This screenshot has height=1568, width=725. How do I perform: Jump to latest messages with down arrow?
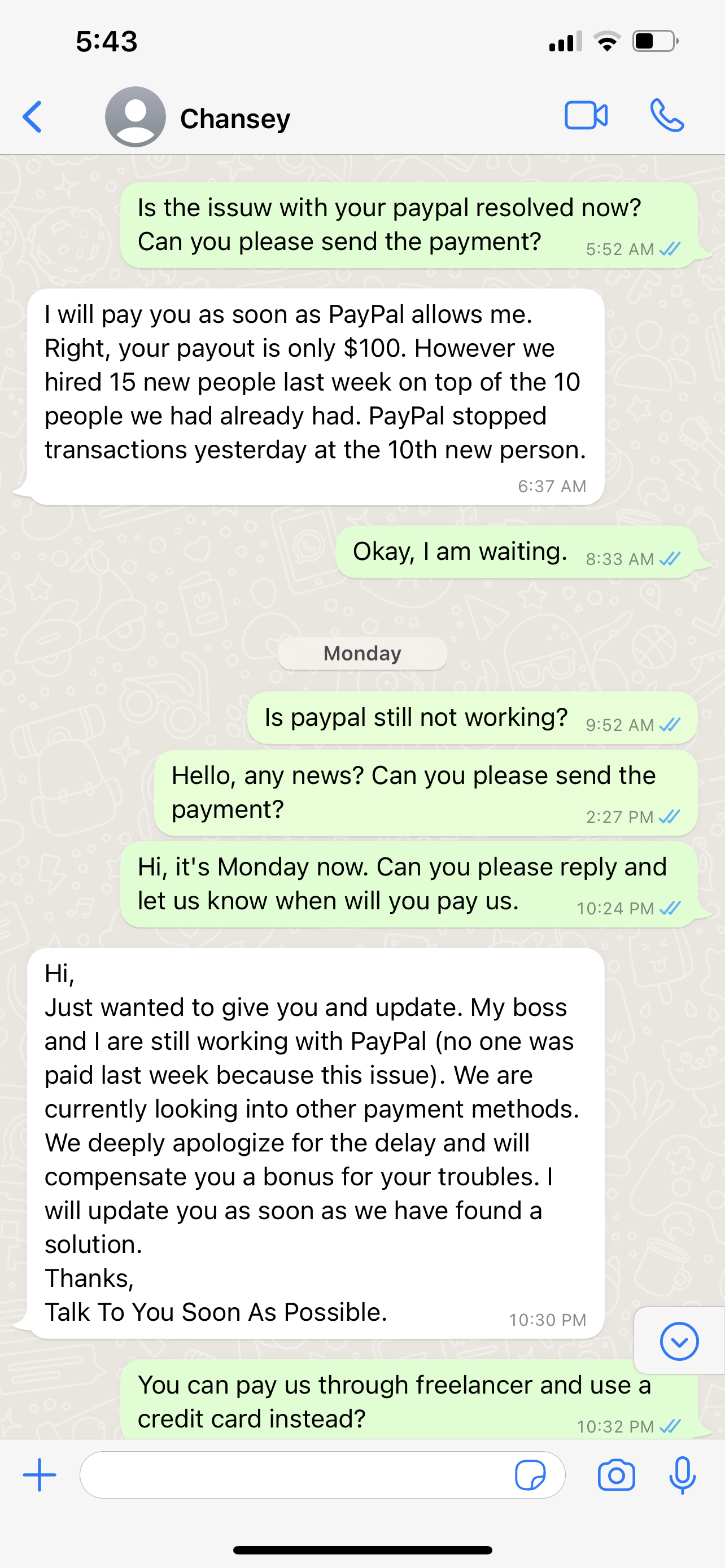pyautogui.click(x=679, y=1341)
